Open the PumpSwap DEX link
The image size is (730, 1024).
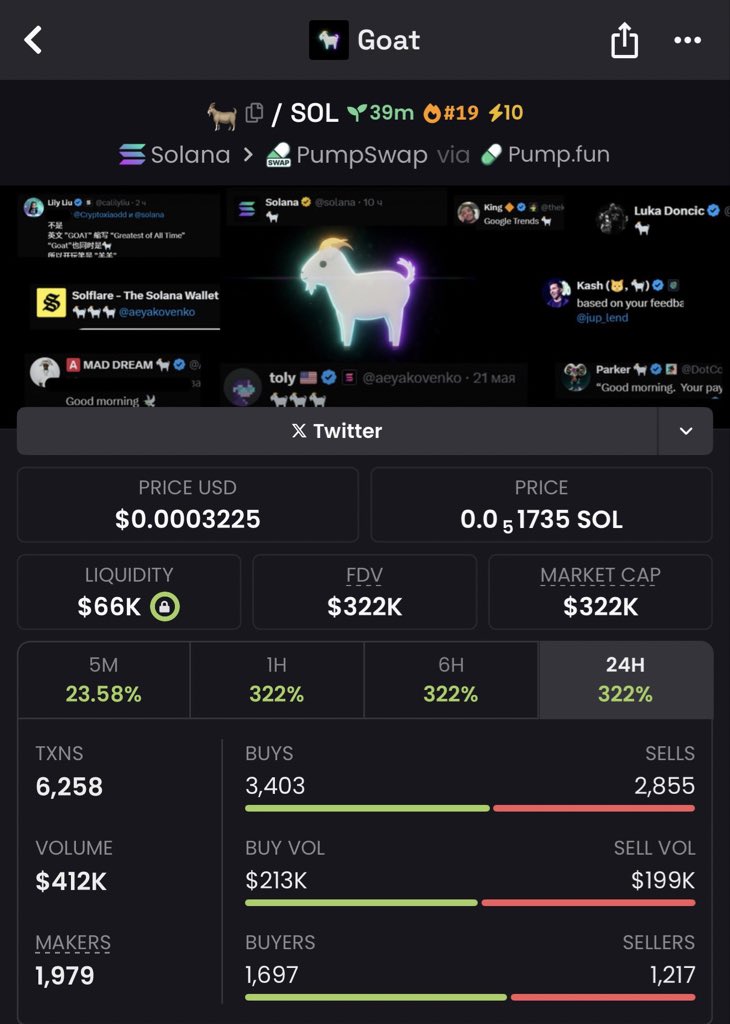pos(347,155)
